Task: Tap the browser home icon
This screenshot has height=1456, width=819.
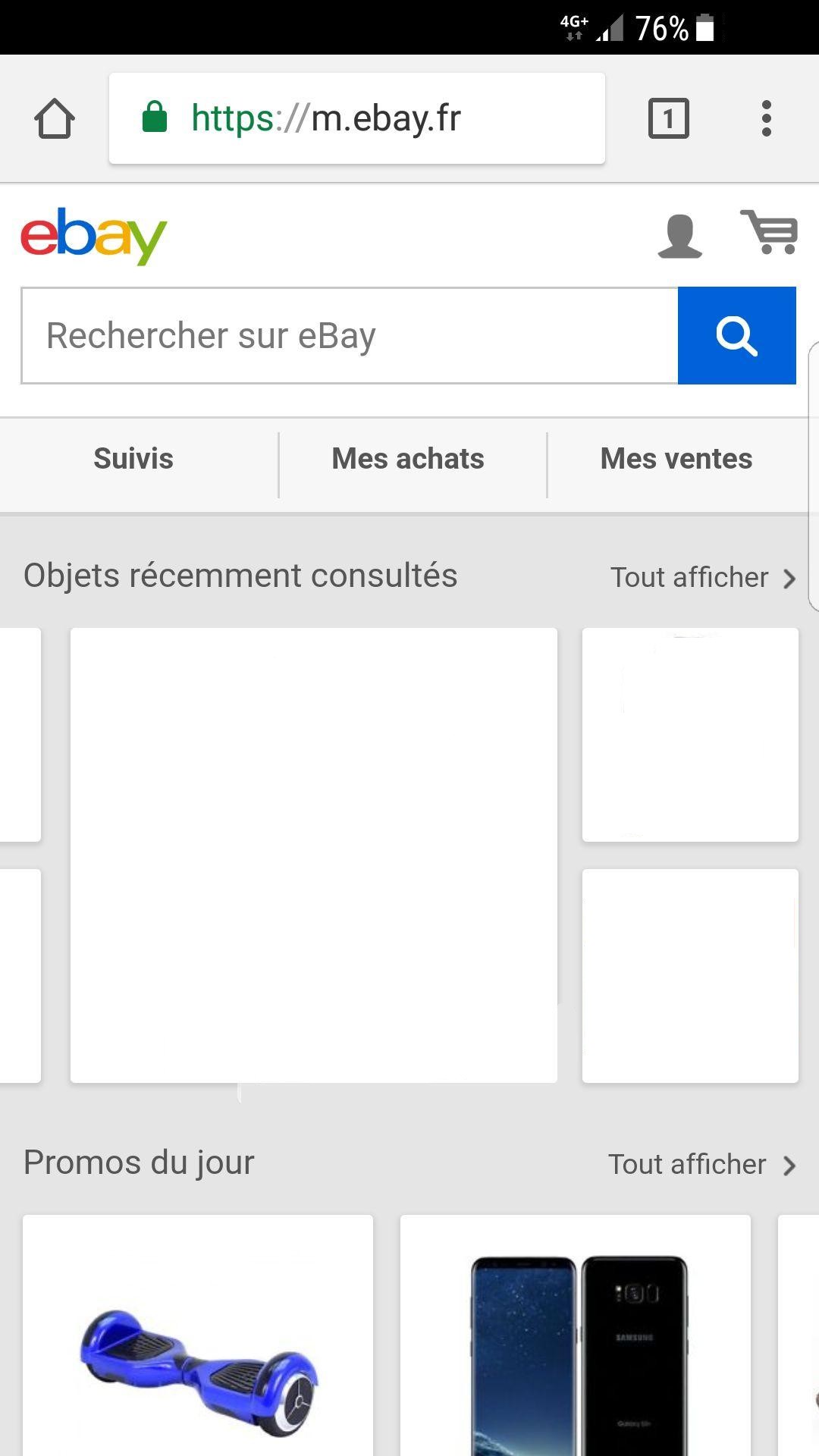Action: pyautogui.click(x=55, y=119)
